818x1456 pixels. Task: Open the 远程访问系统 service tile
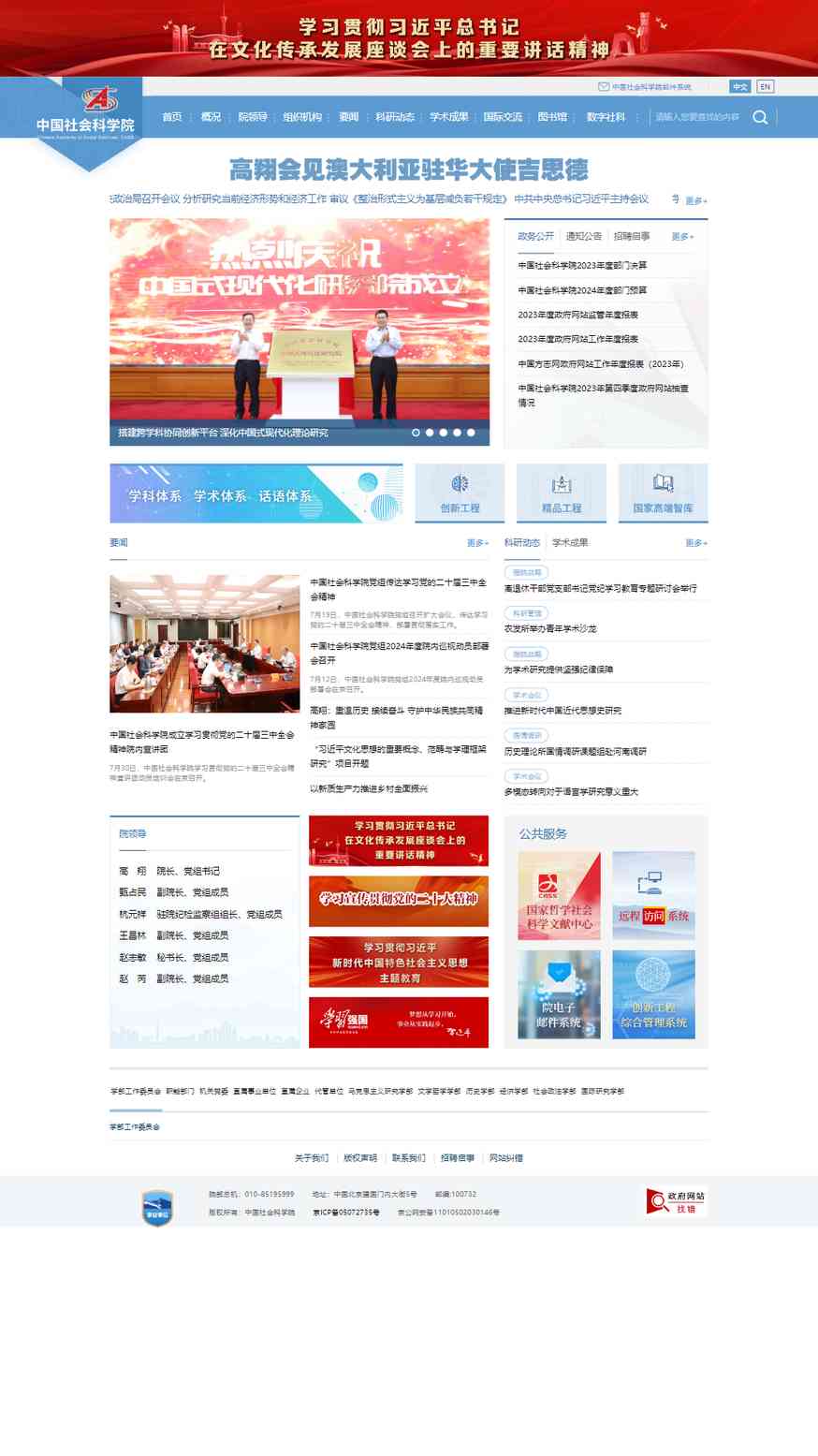coord(653,895)
